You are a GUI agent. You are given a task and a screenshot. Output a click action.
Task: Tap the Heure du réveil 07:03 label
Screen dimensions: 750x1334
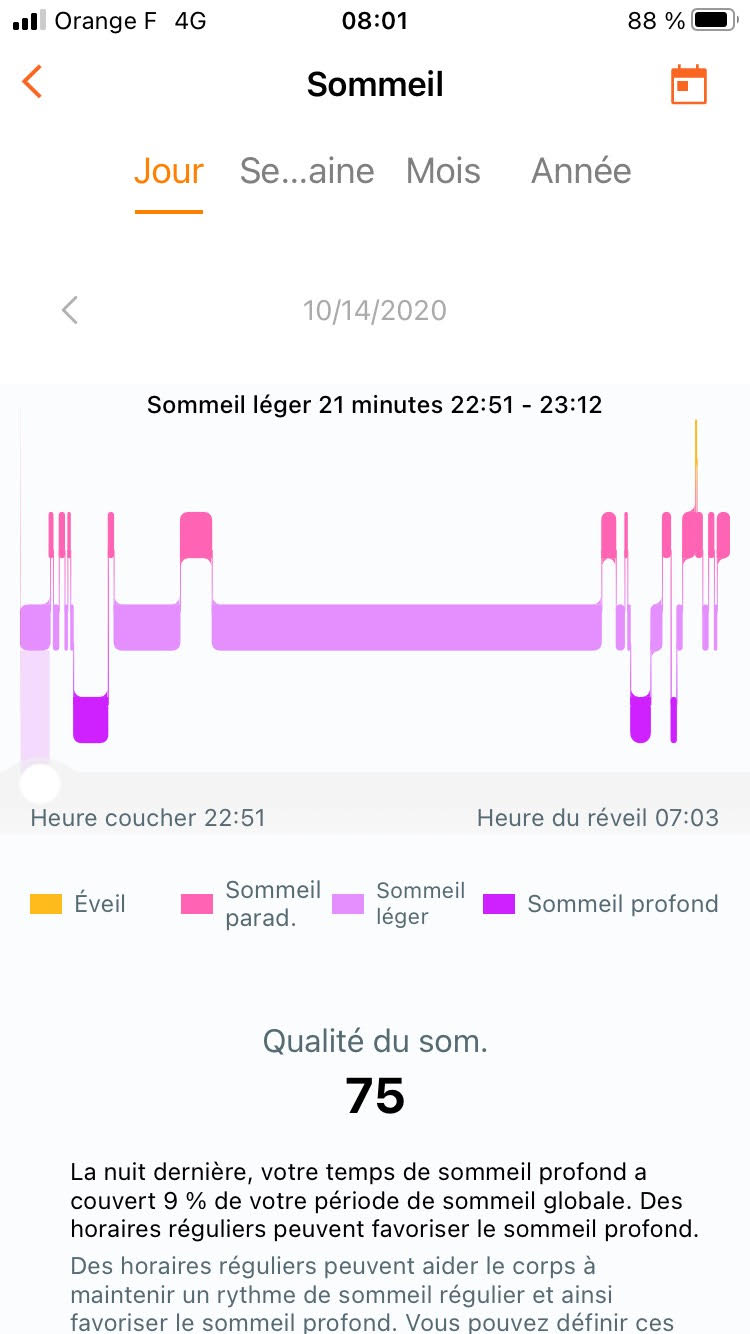[599, 818]
